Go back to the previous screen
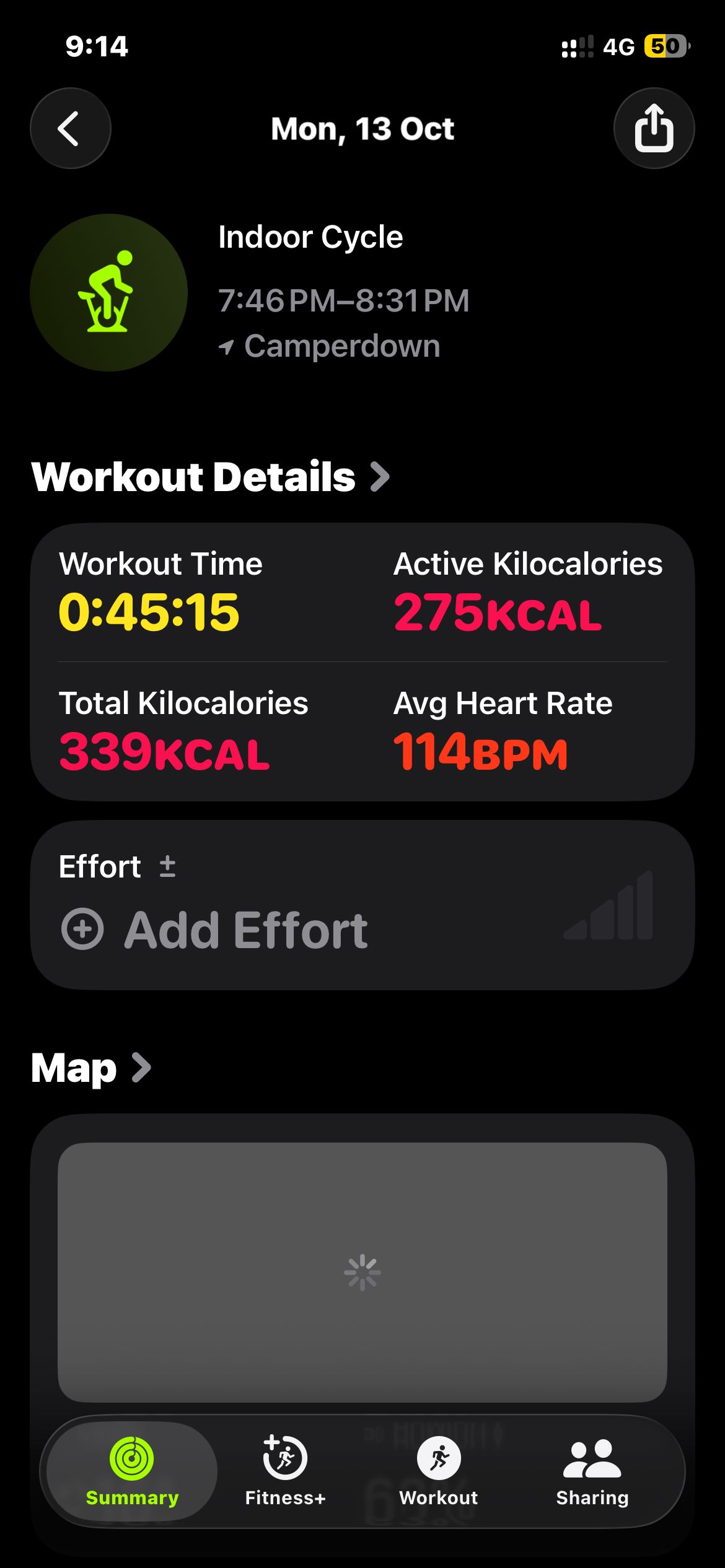 pyautogui.click(x=70, y=128)
